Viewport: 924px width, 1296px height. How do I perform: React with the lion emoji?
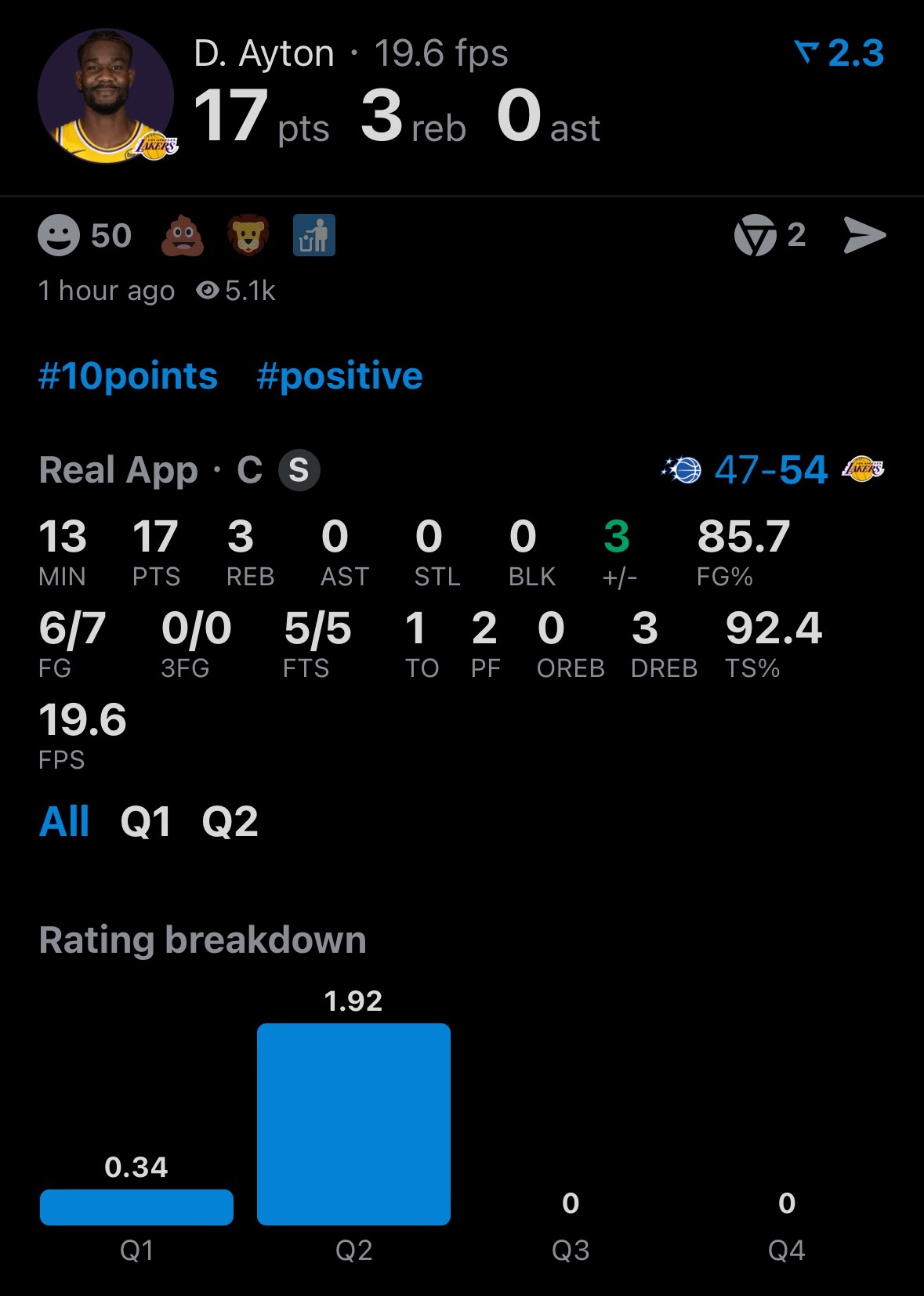(248, 235)
